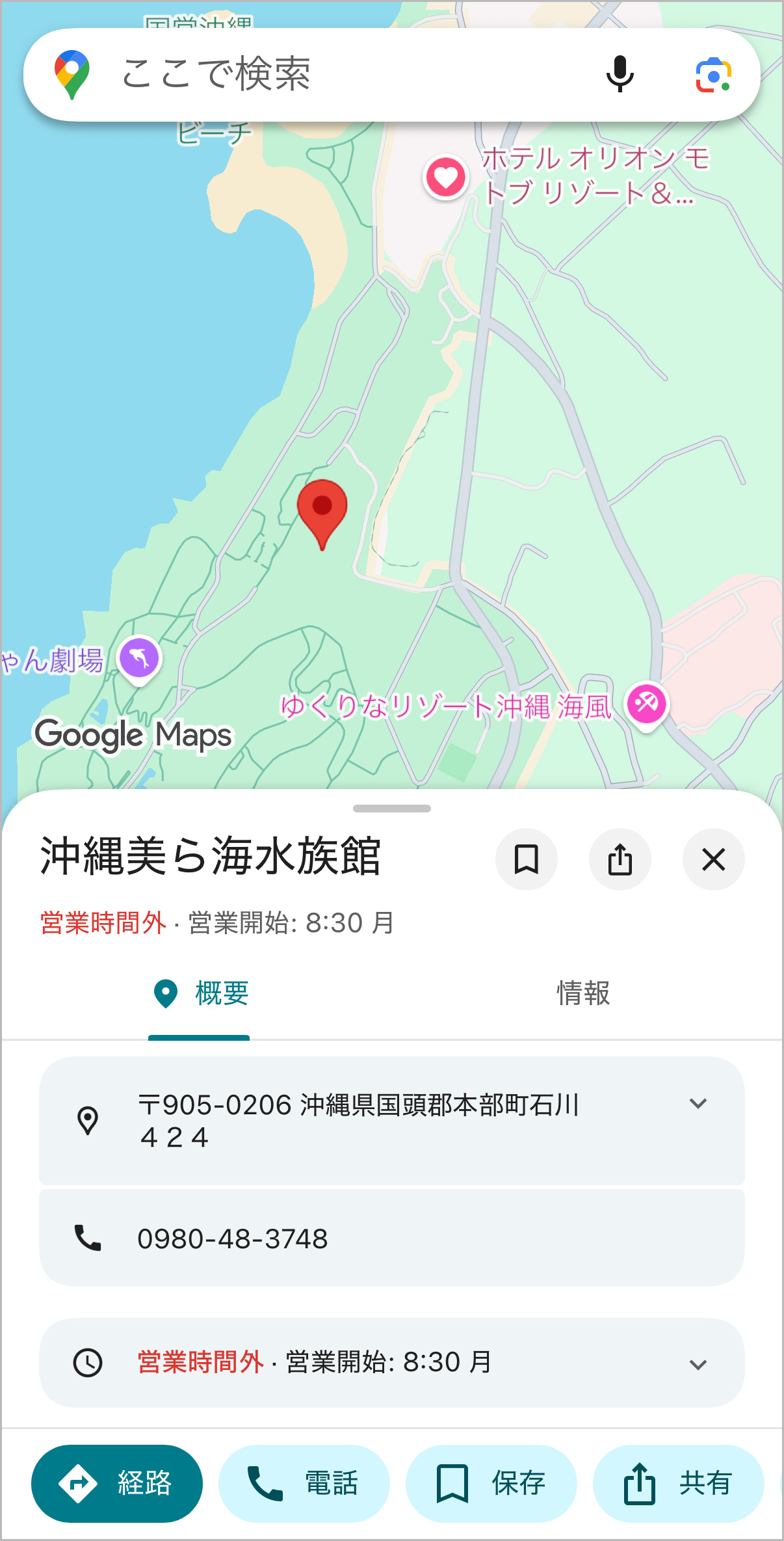Select the 概要 tab
Screen dimensions: 784x1541
pos(200,994)
